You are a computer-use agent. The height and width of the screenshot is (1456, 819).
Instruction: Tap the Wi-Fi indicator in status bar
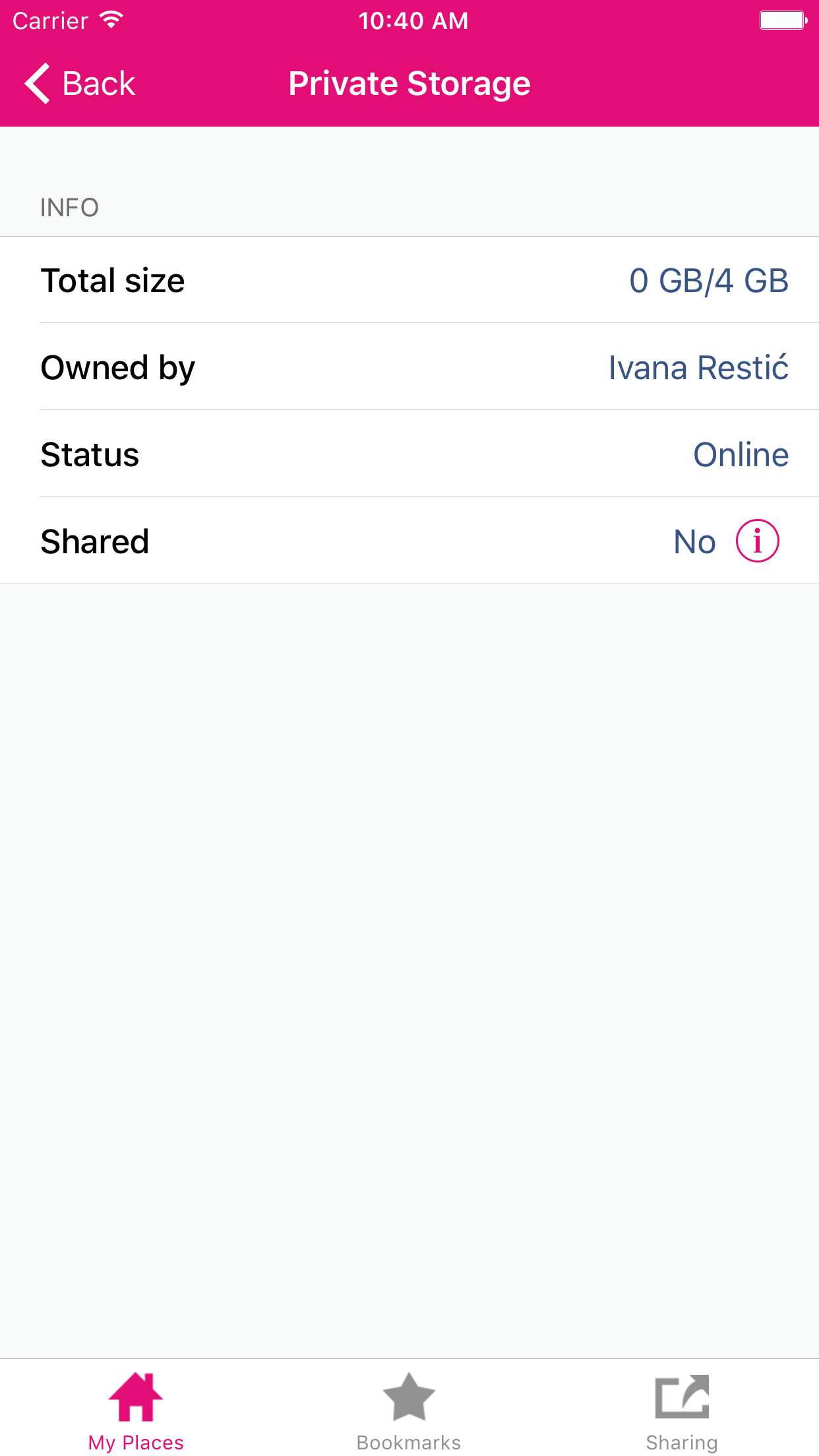(111, 18)
